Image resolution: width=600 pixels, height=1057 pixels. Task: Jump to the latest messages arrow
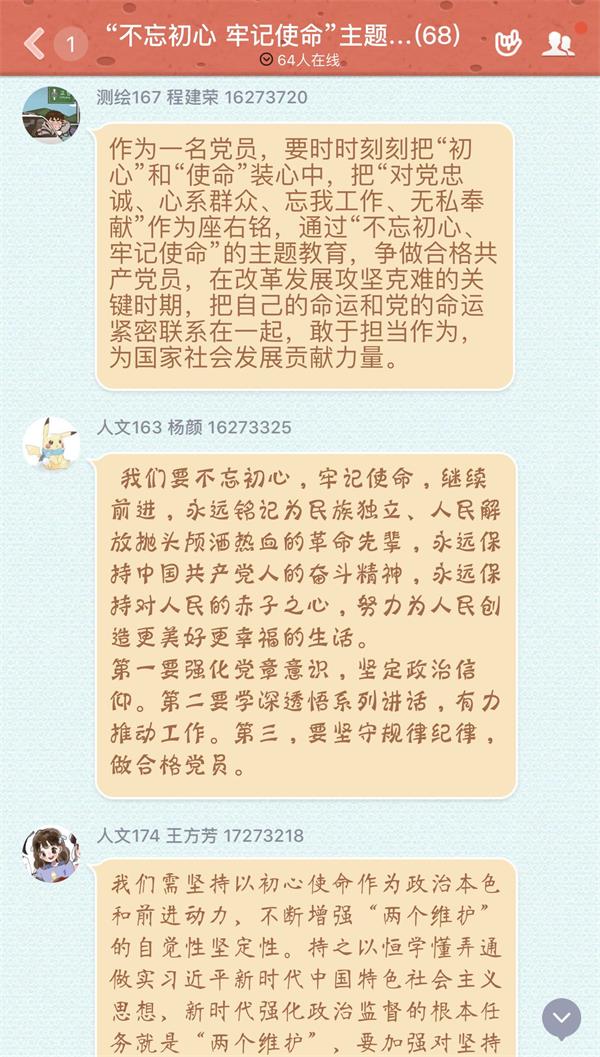coord(561,1017)
